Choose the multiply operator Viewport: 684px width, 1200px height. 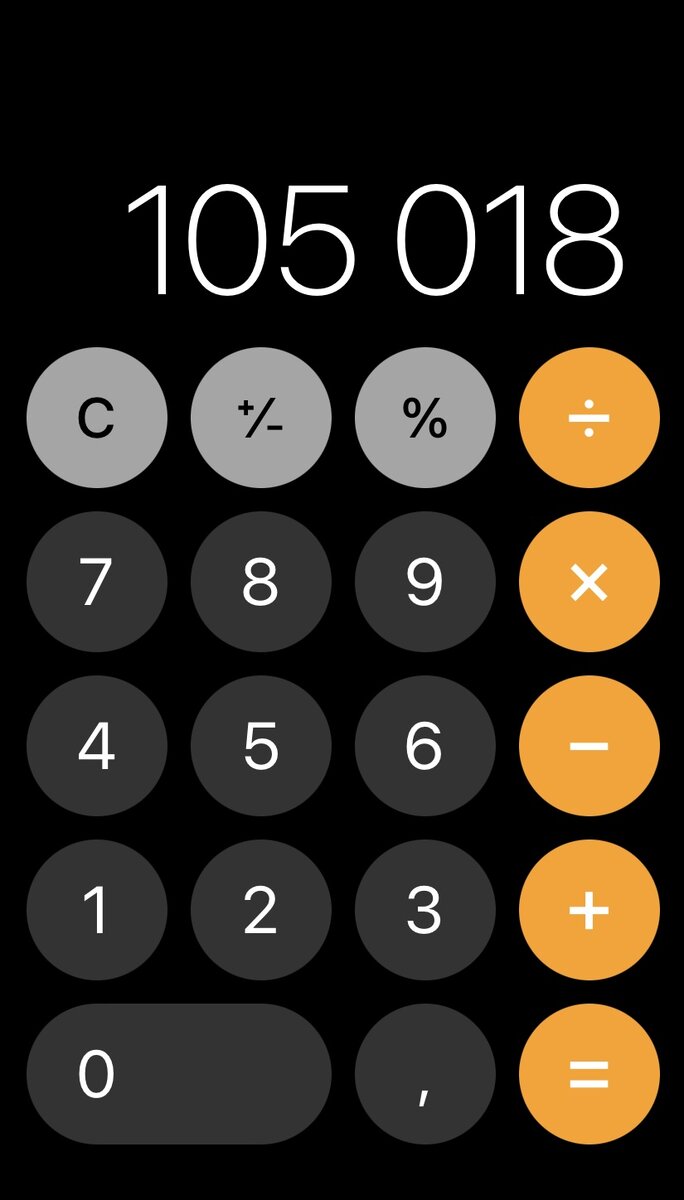click(x=589, y=582)
